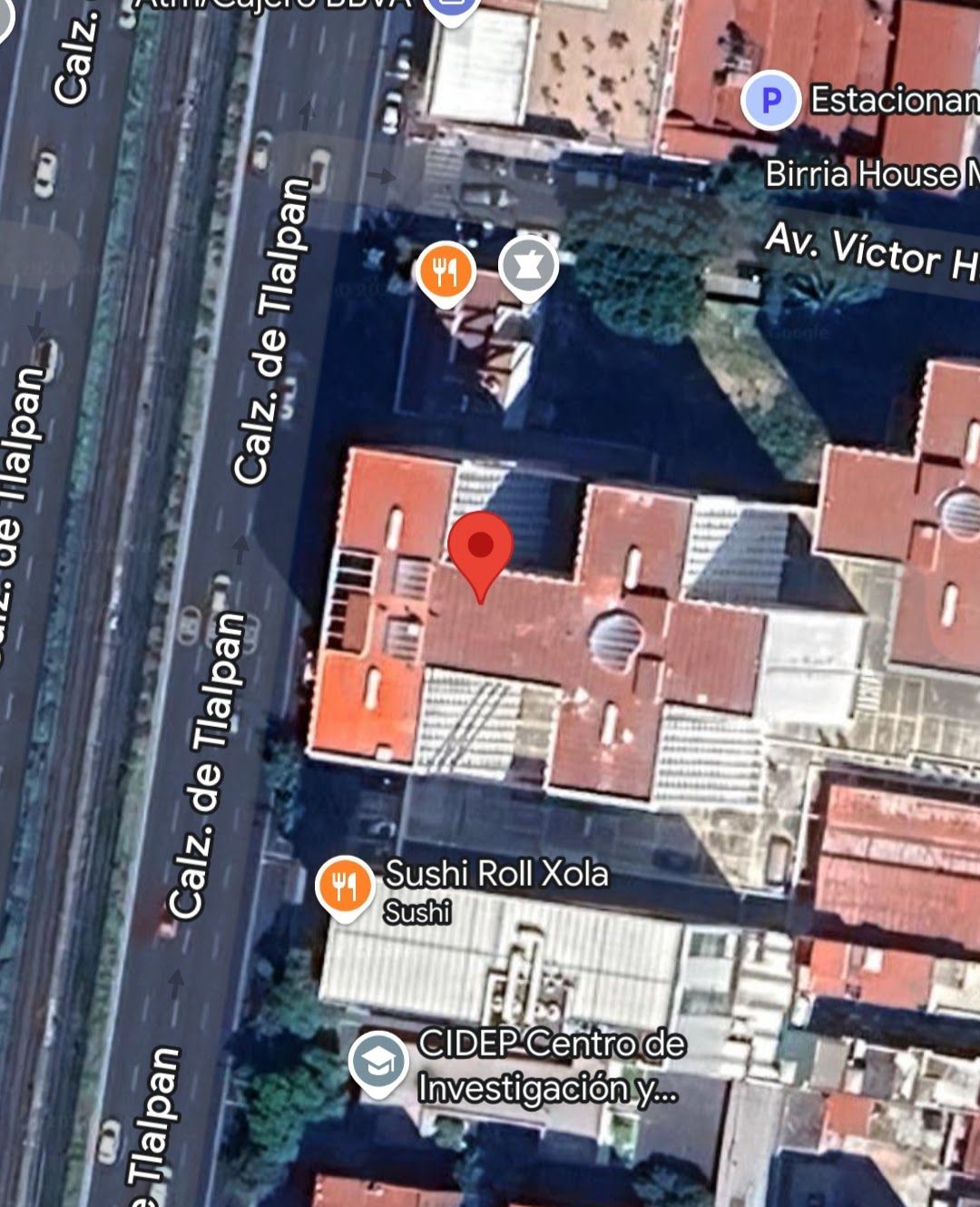
Task: Select the CIDEP Centro de Investigación marker
Action: (378, 1063)
